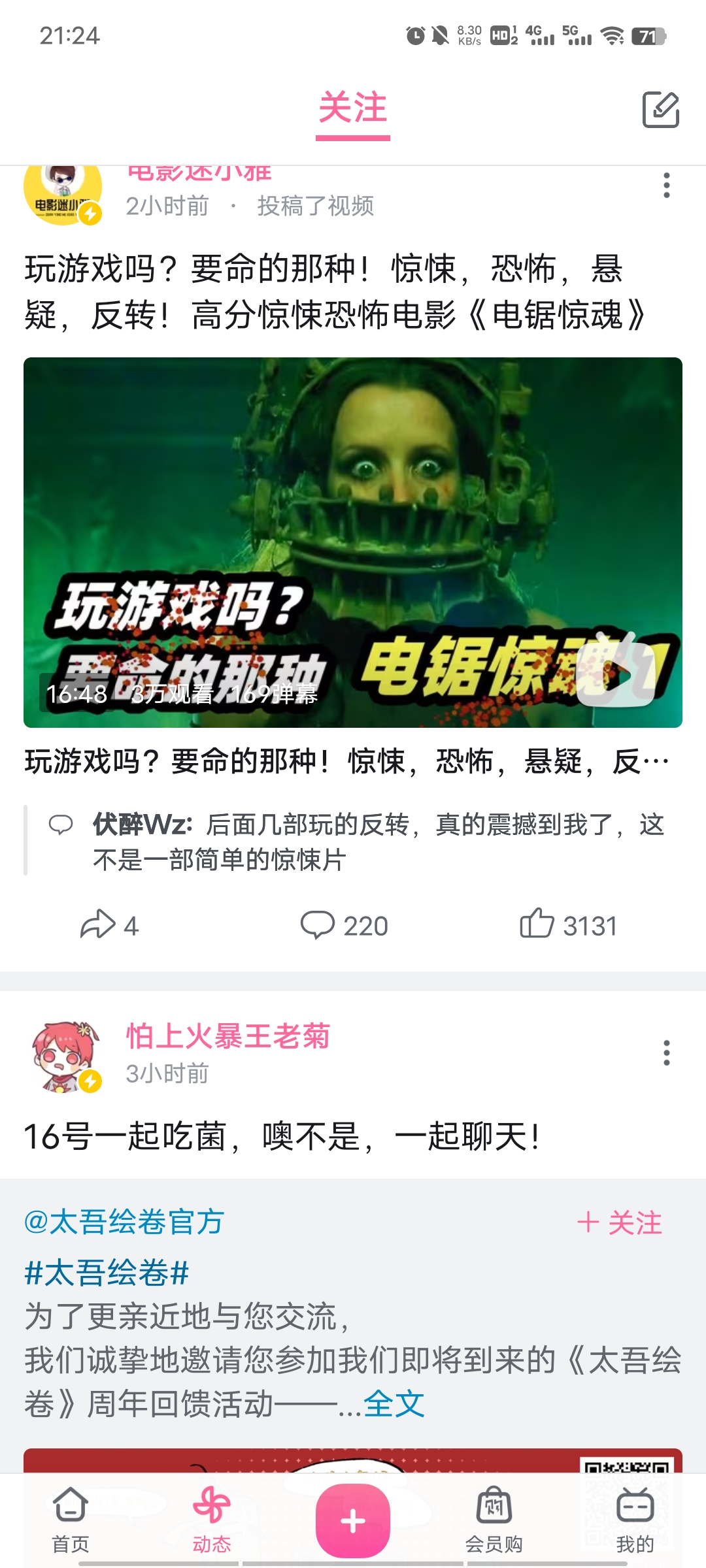Expand the reposted text via 全文
Image resolution: width=706 pixels, height=1568 pixels.
click(x=394, y=1403)
